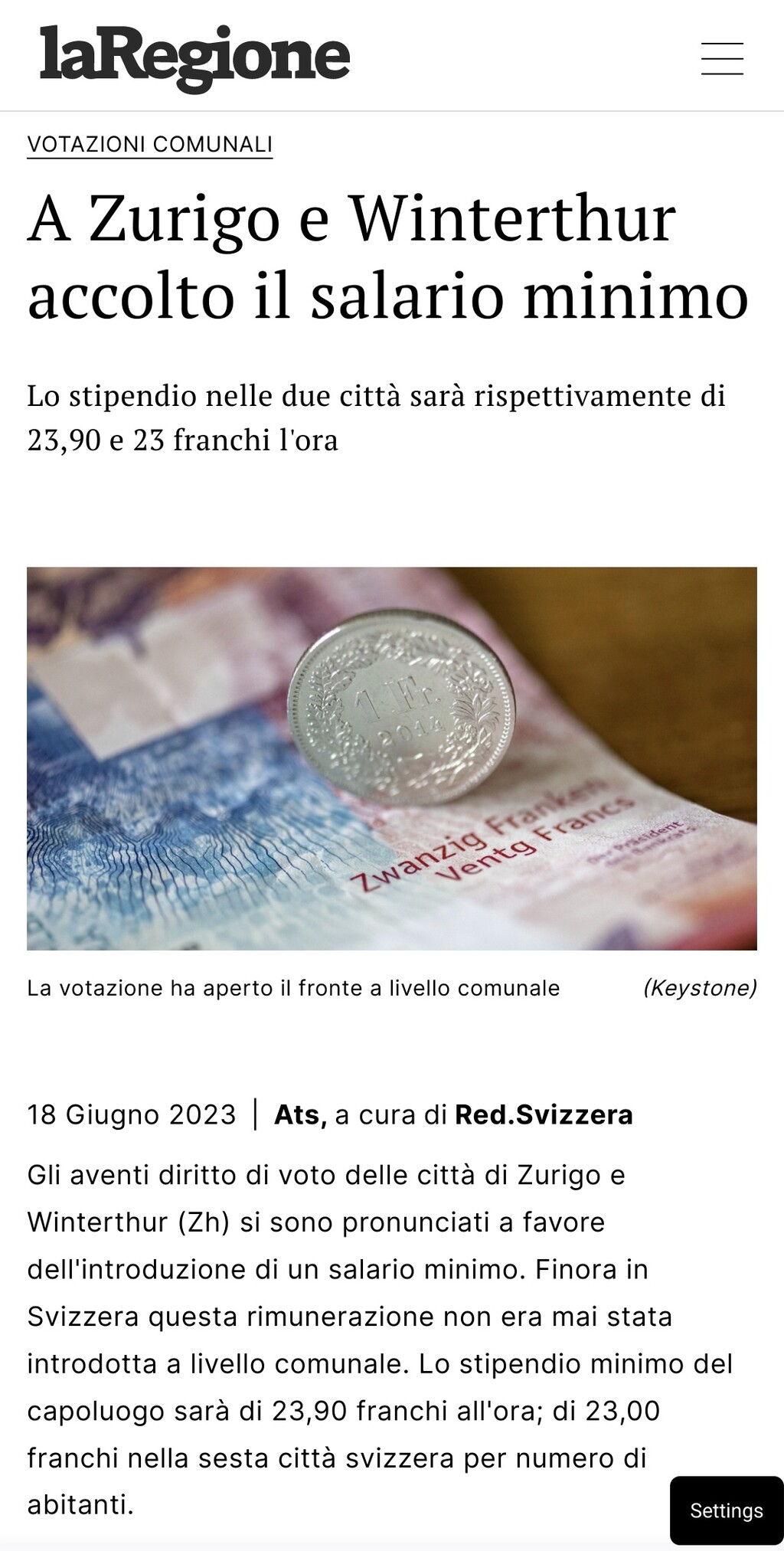784x1551 pixels.
Task: Go to laRegione home via logo
Action: click(x=194, y=57)
